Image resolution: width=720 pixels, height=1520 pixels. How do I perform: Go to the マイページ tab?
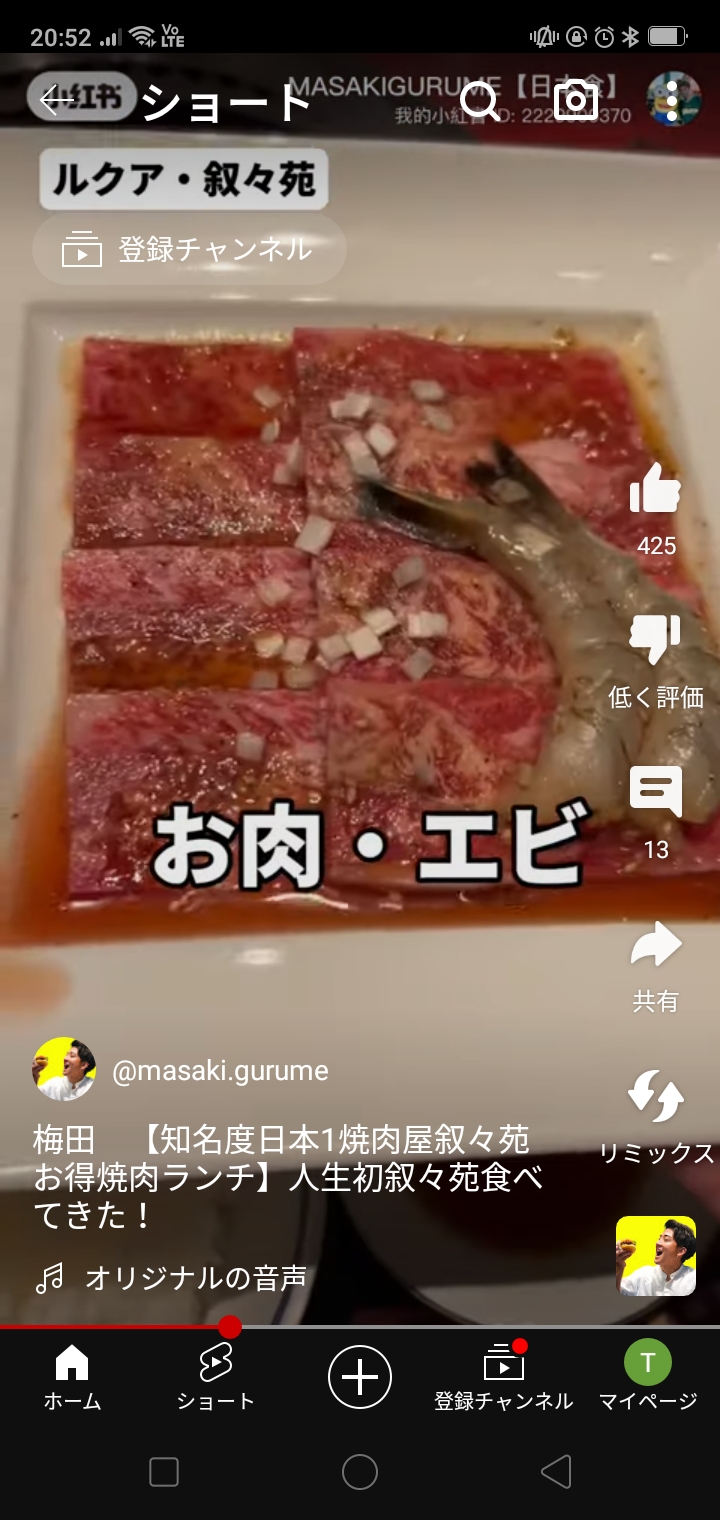click(648, 1377)
